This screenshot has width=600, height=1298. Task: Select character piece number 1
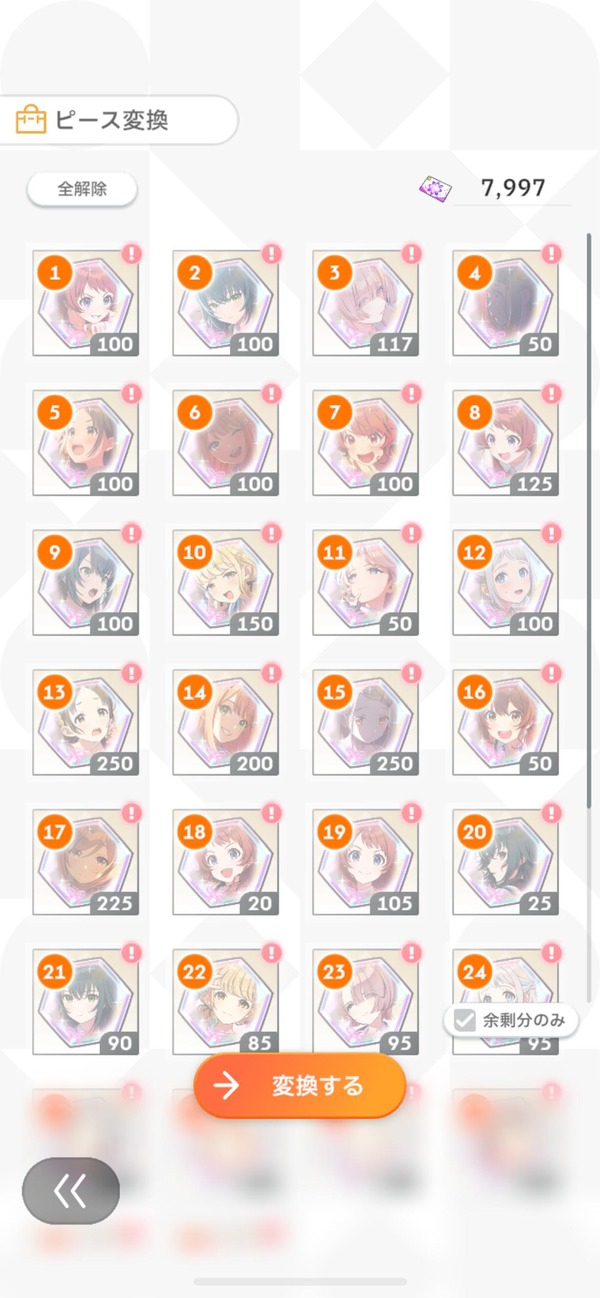pos(85,303)
